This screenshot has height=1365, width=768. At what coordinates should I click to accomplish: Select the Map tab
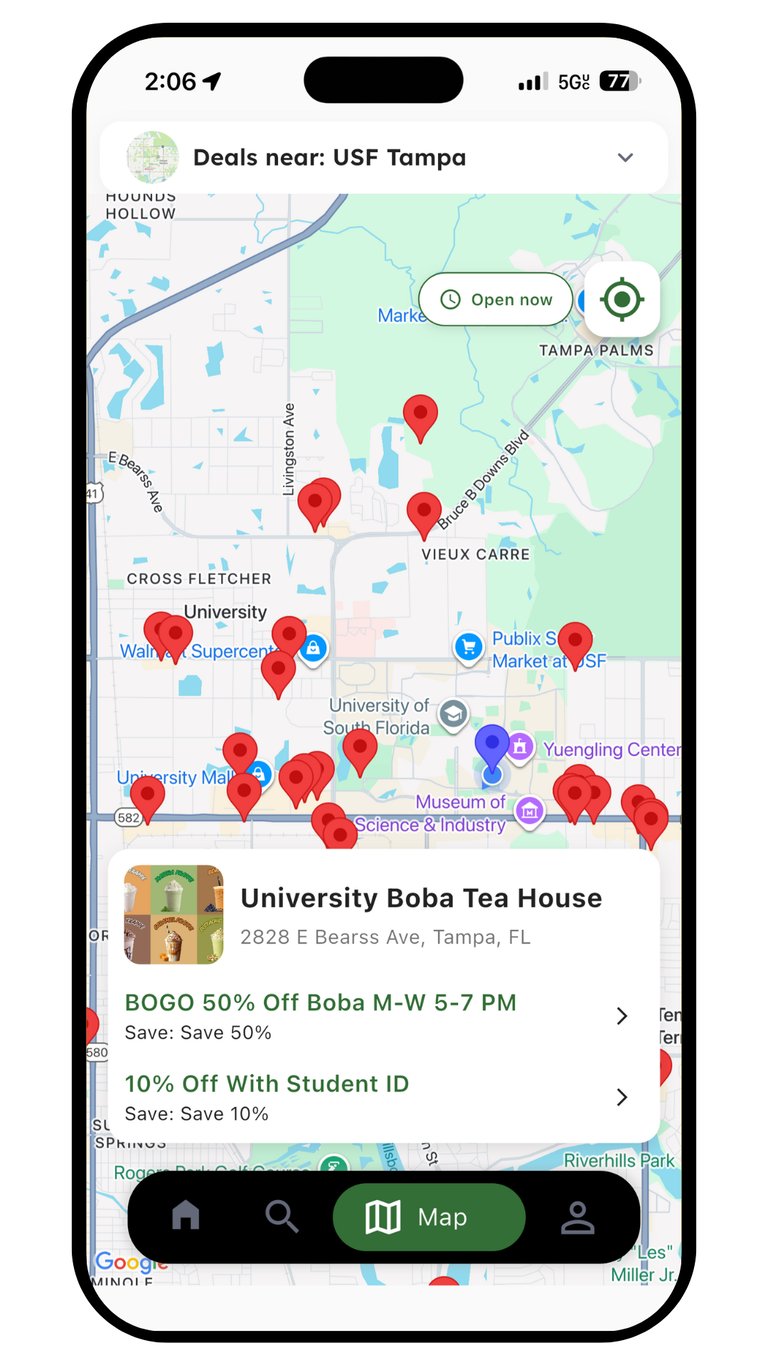tap(428, 1217)
